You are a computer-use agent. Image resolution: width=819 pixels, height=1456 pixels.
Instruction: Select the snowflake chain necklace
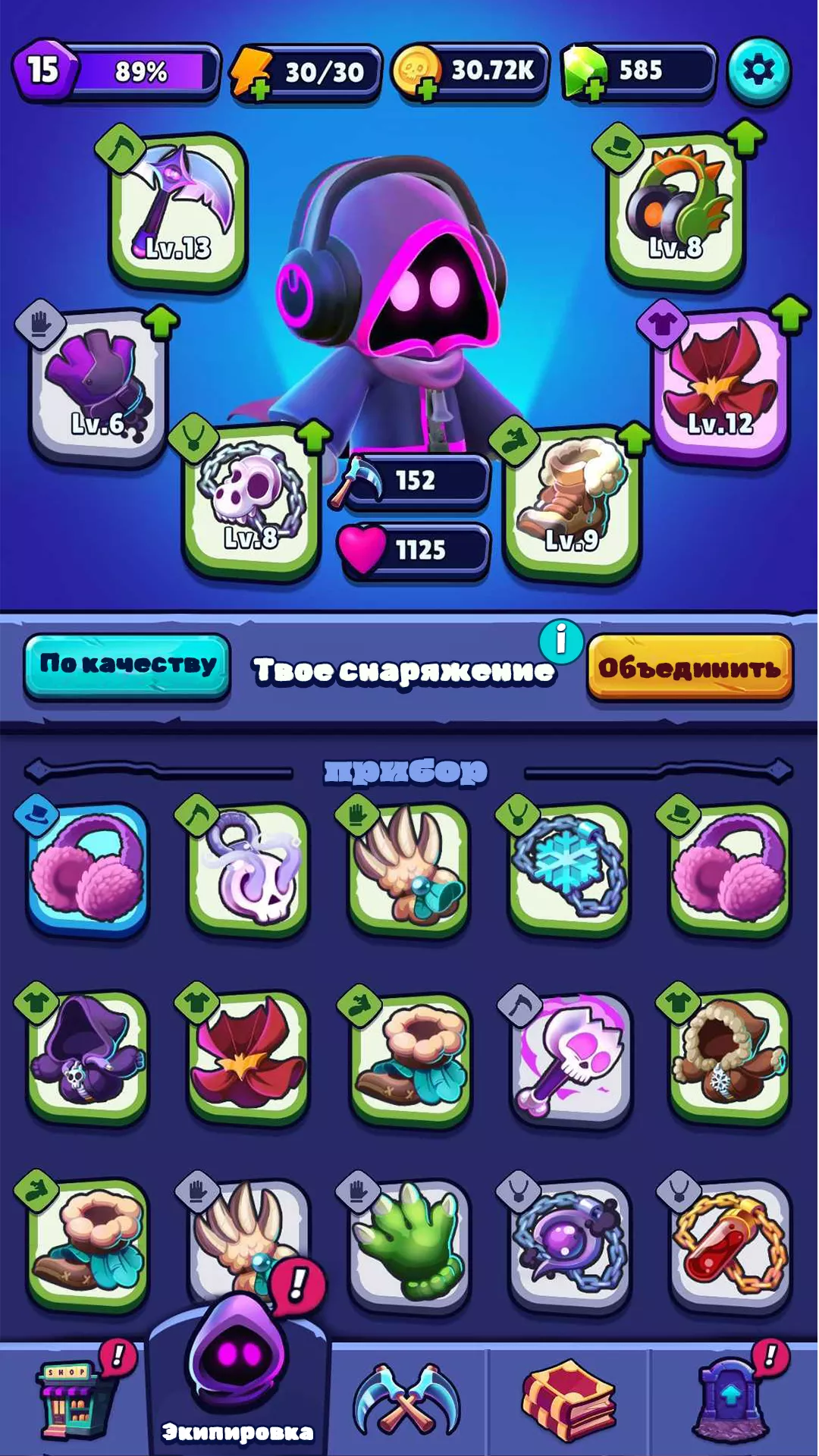pos(570,869)
